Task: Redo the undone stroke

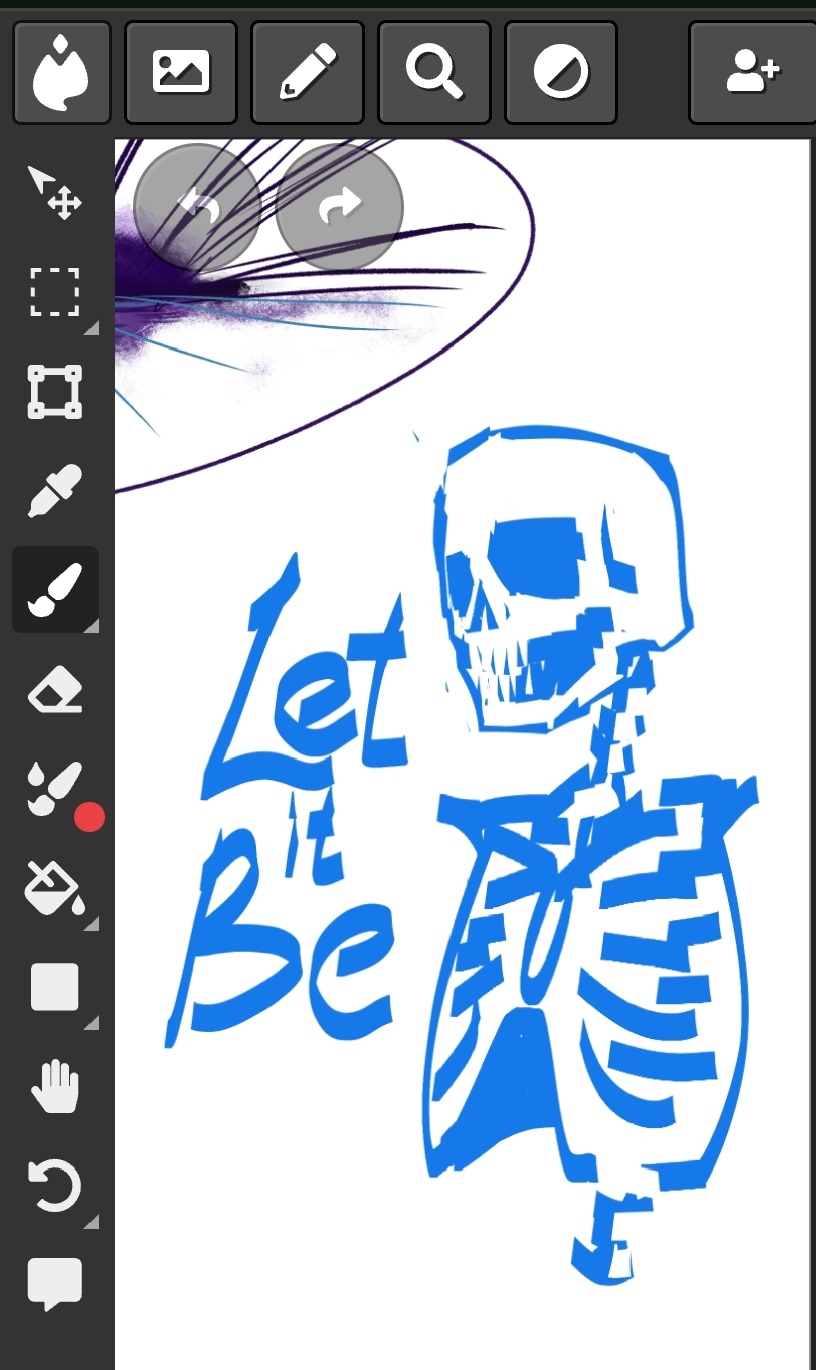Action: [340, 207]
